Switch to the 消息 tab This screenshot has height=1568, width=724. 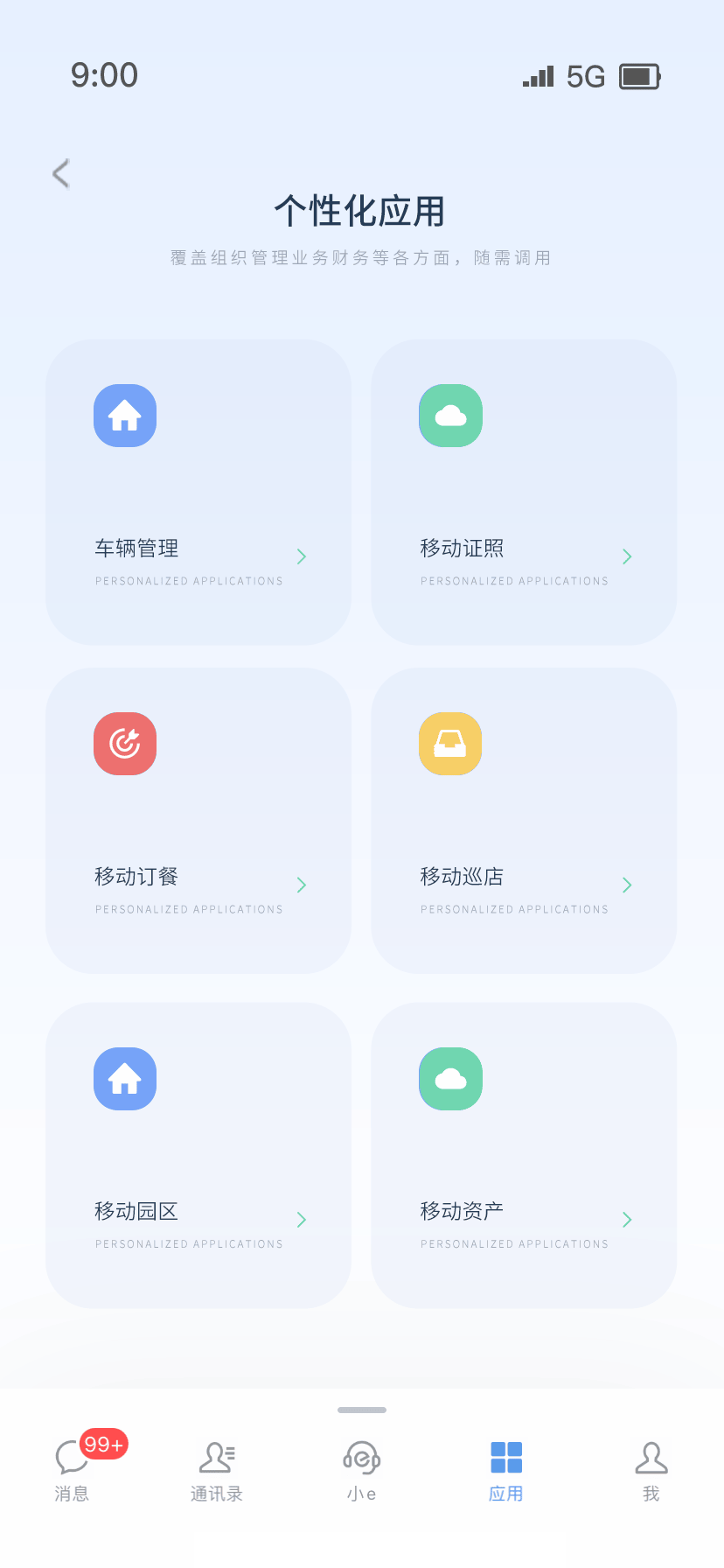click(x=73, y=1470)
